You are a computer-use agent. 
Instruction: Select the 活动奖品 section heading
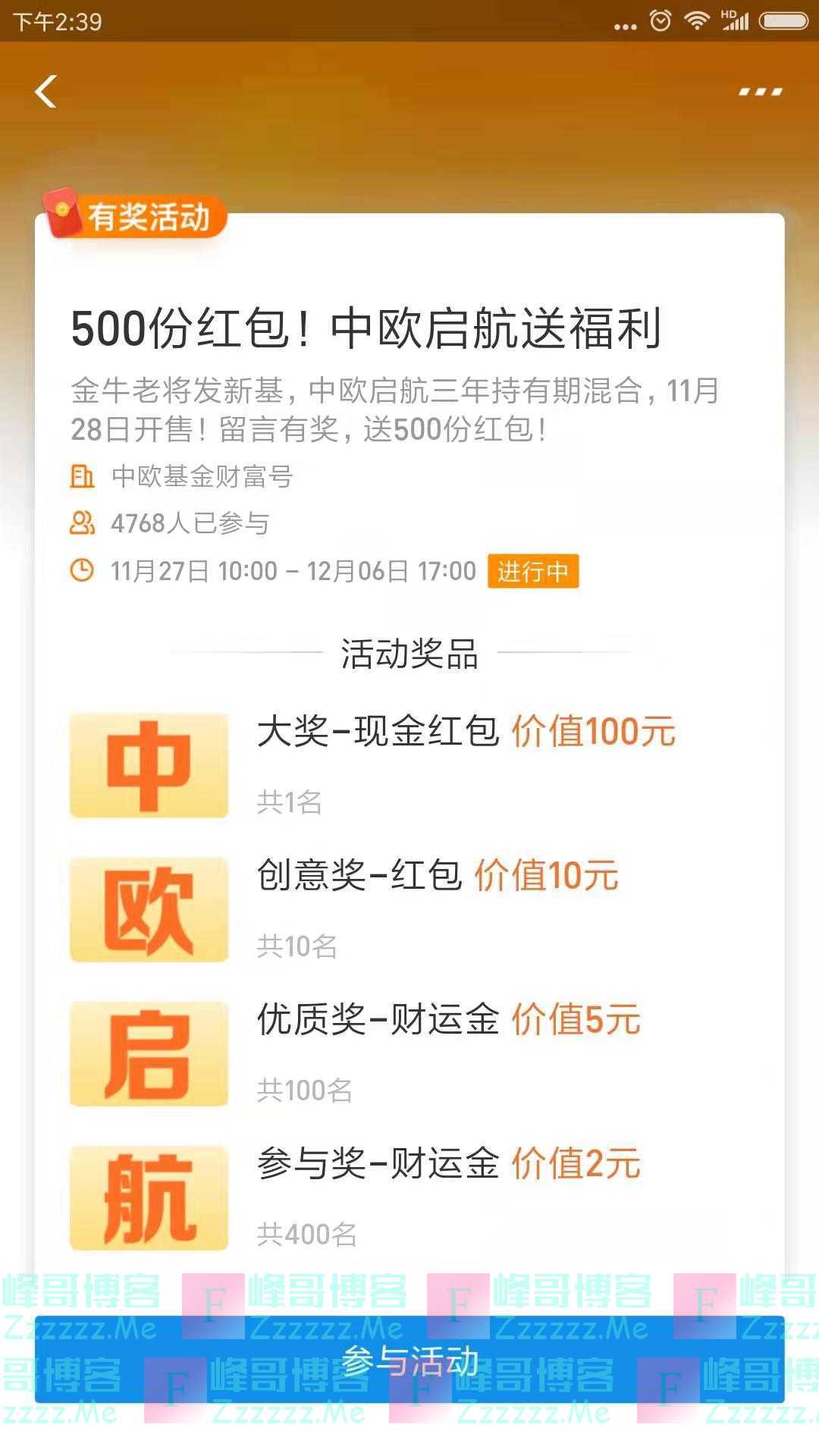[x=409, y=654]
